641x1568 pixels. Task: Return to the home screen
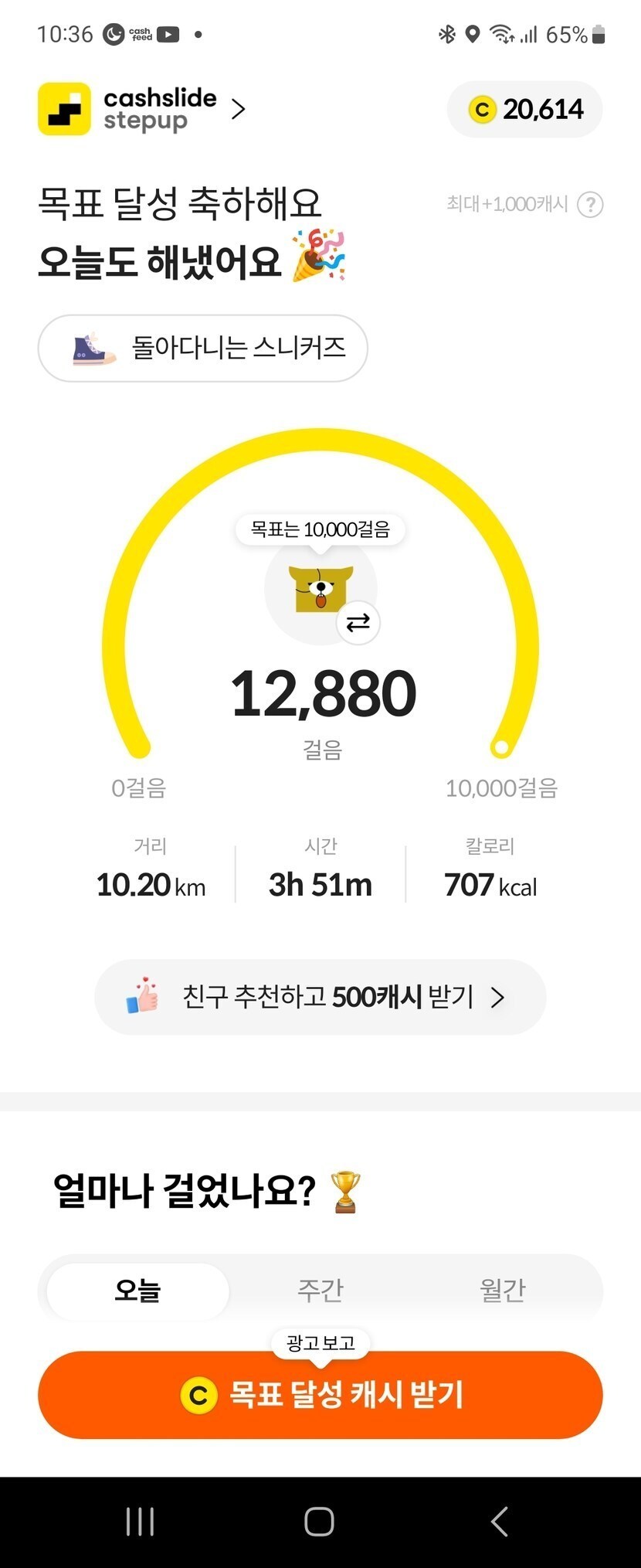click(x=319, y=1522)
